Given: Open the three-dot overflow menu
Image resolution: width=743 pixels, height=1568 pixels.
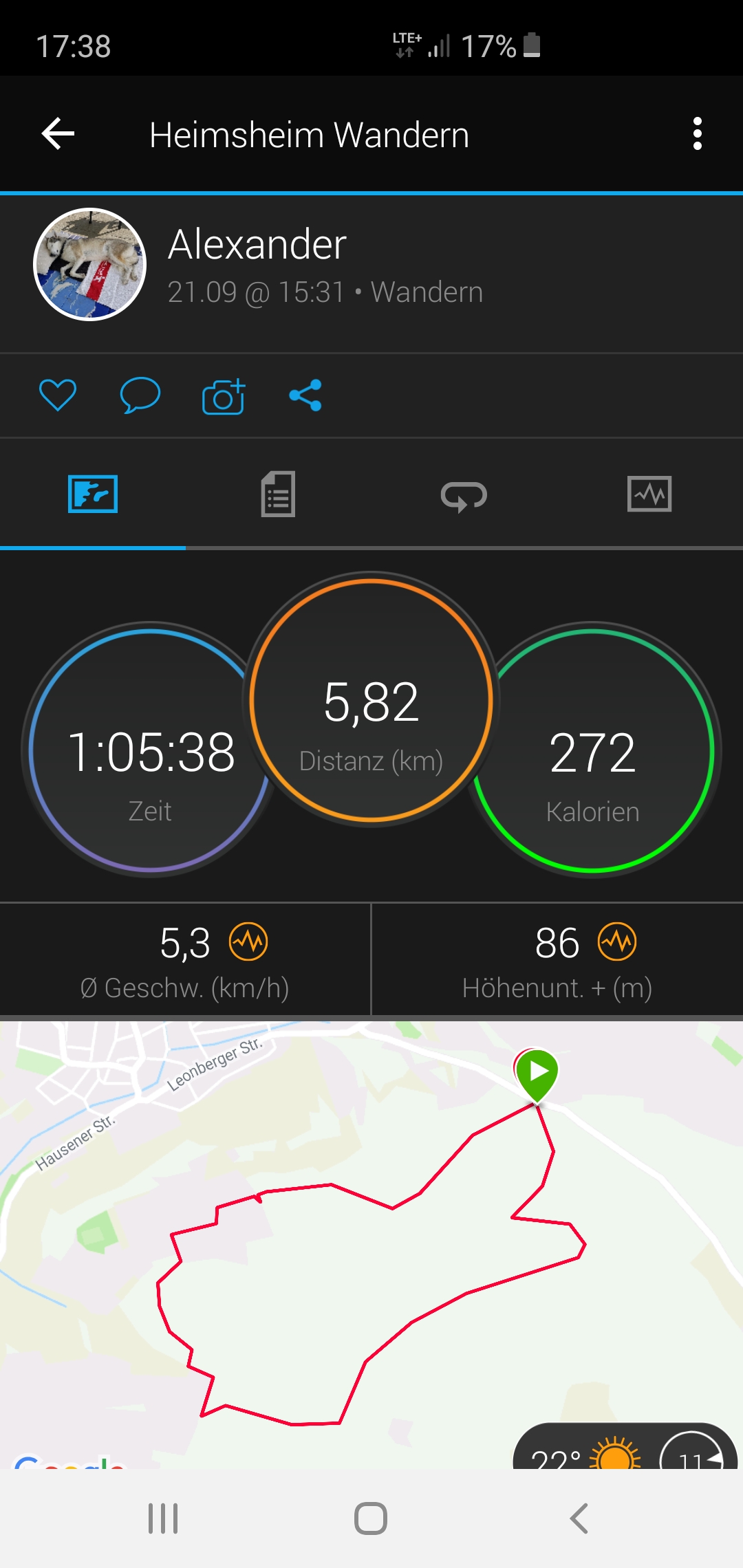Looking at the screenshot, I should point(697,133).
